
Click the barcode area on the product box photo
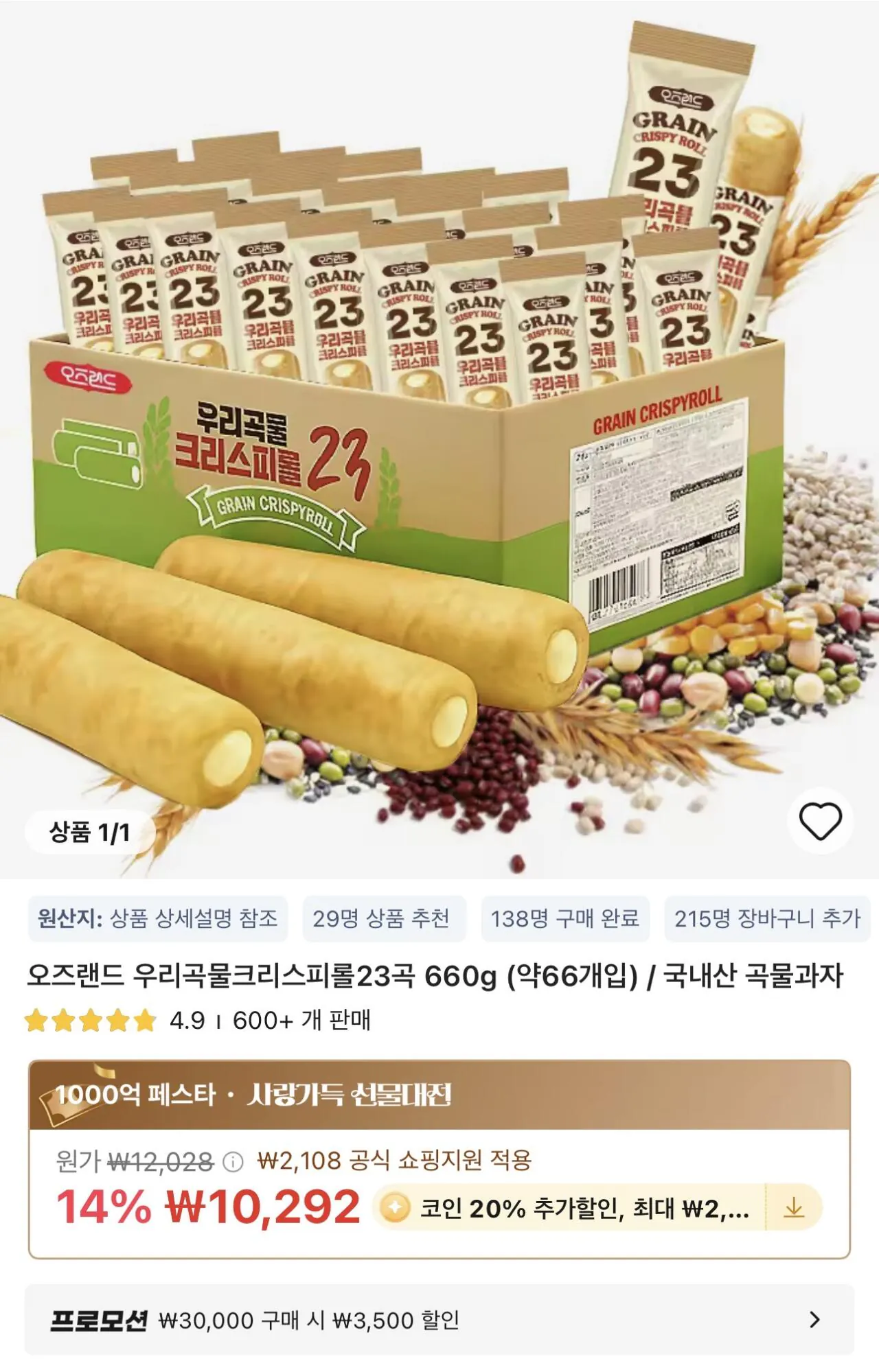click(x=618, y=583)
